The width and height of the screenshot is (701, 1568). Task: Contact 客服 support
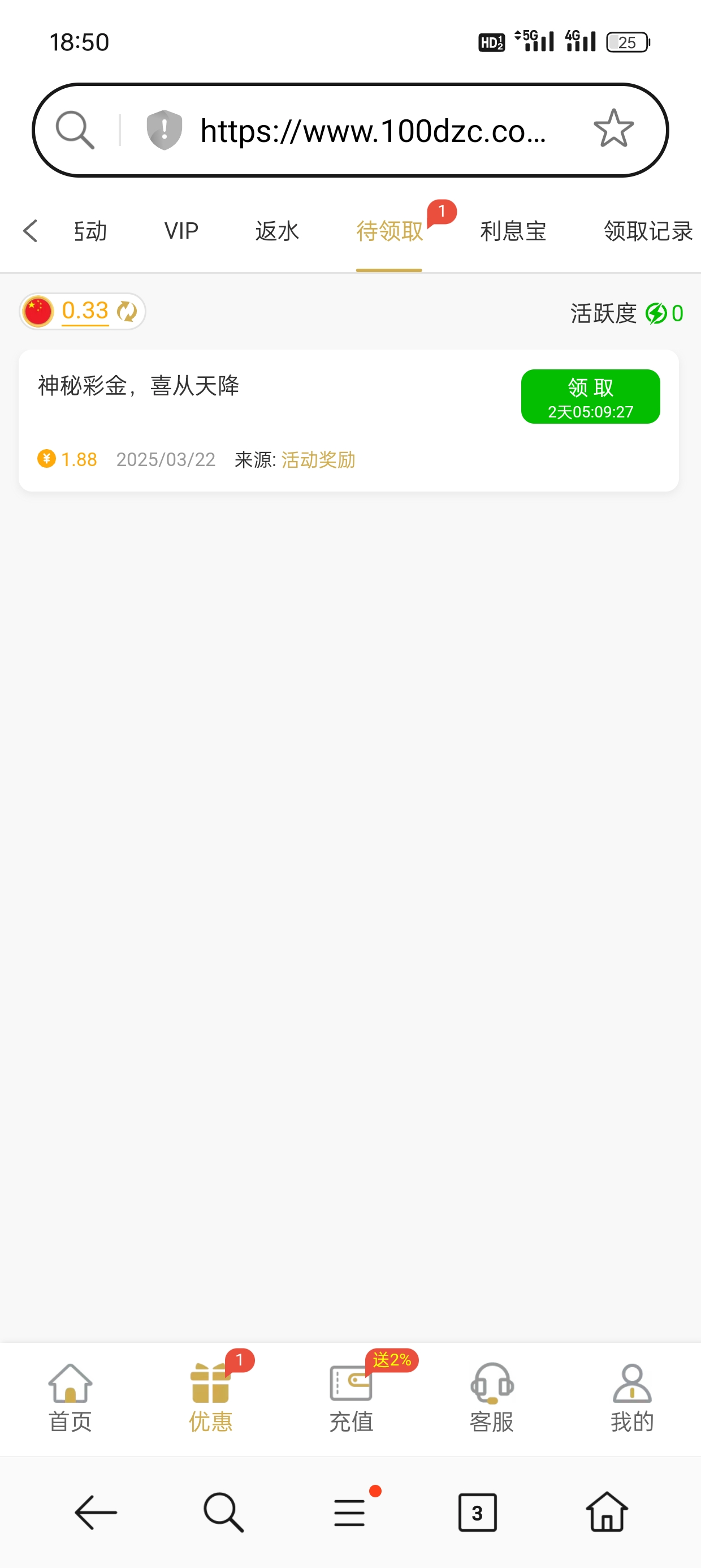coord(491,1398)
